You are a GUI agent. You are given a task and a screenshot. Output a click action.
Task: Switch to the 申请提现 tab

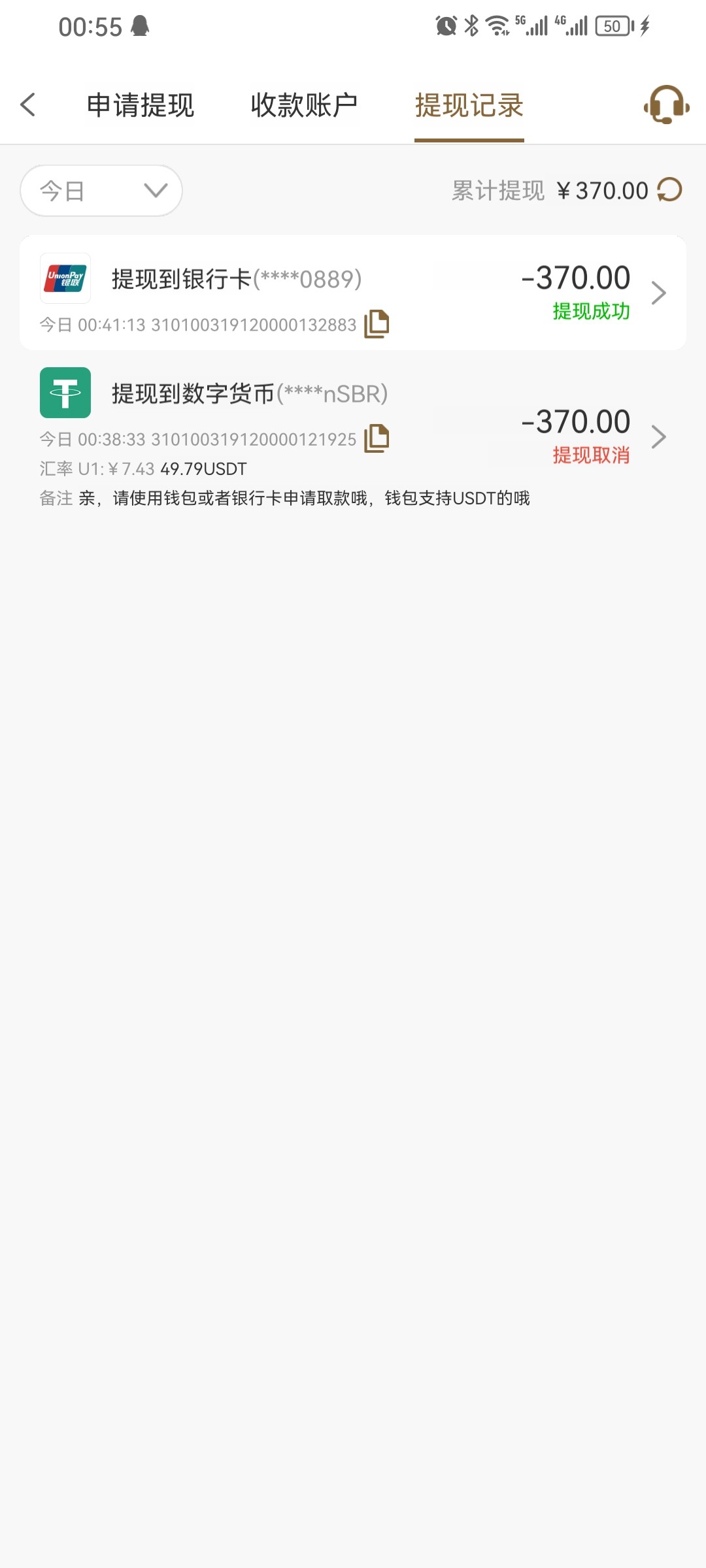pos(141,105)
